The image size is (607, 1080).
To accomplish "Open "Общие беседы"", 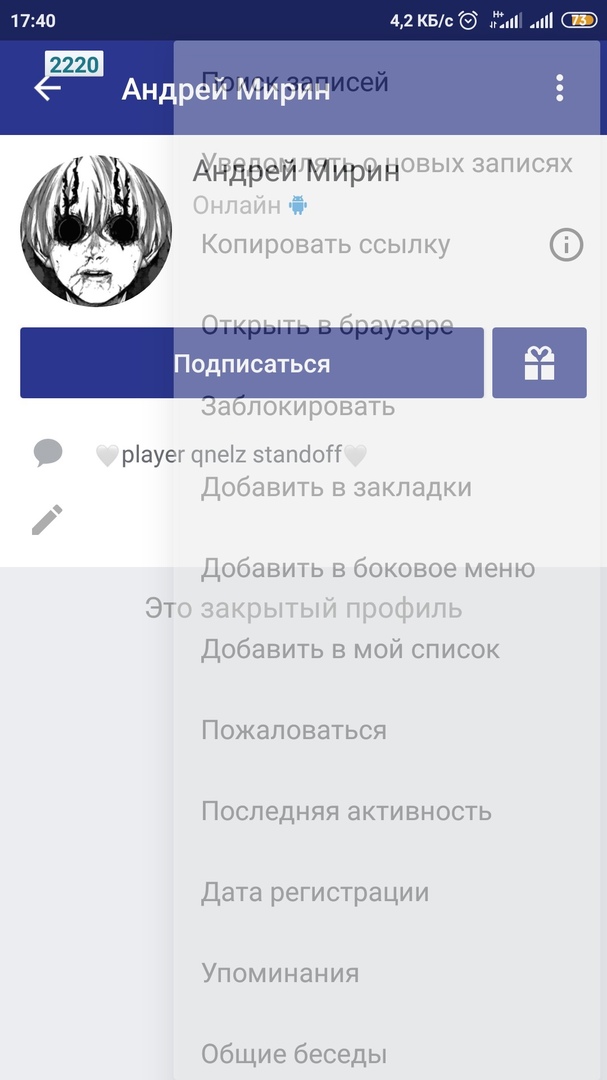I will click(x=294, y=1053).
